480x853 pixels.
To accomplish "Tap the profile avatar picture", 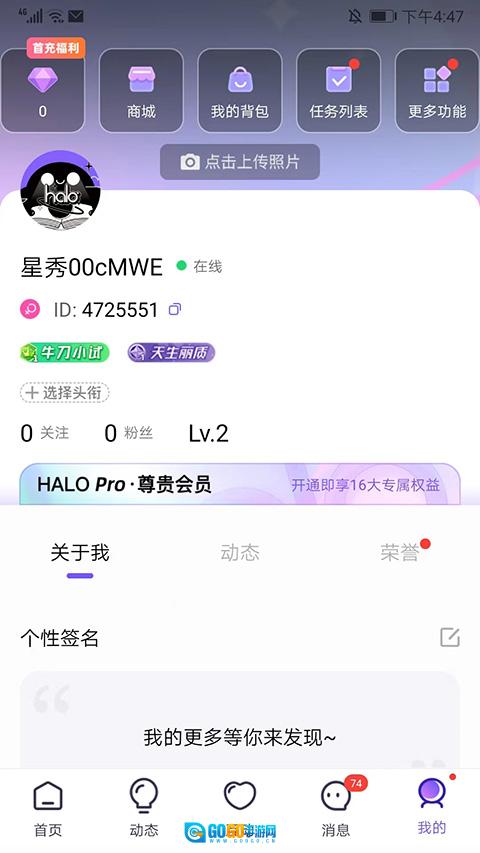I will click(x=60, y=191).
